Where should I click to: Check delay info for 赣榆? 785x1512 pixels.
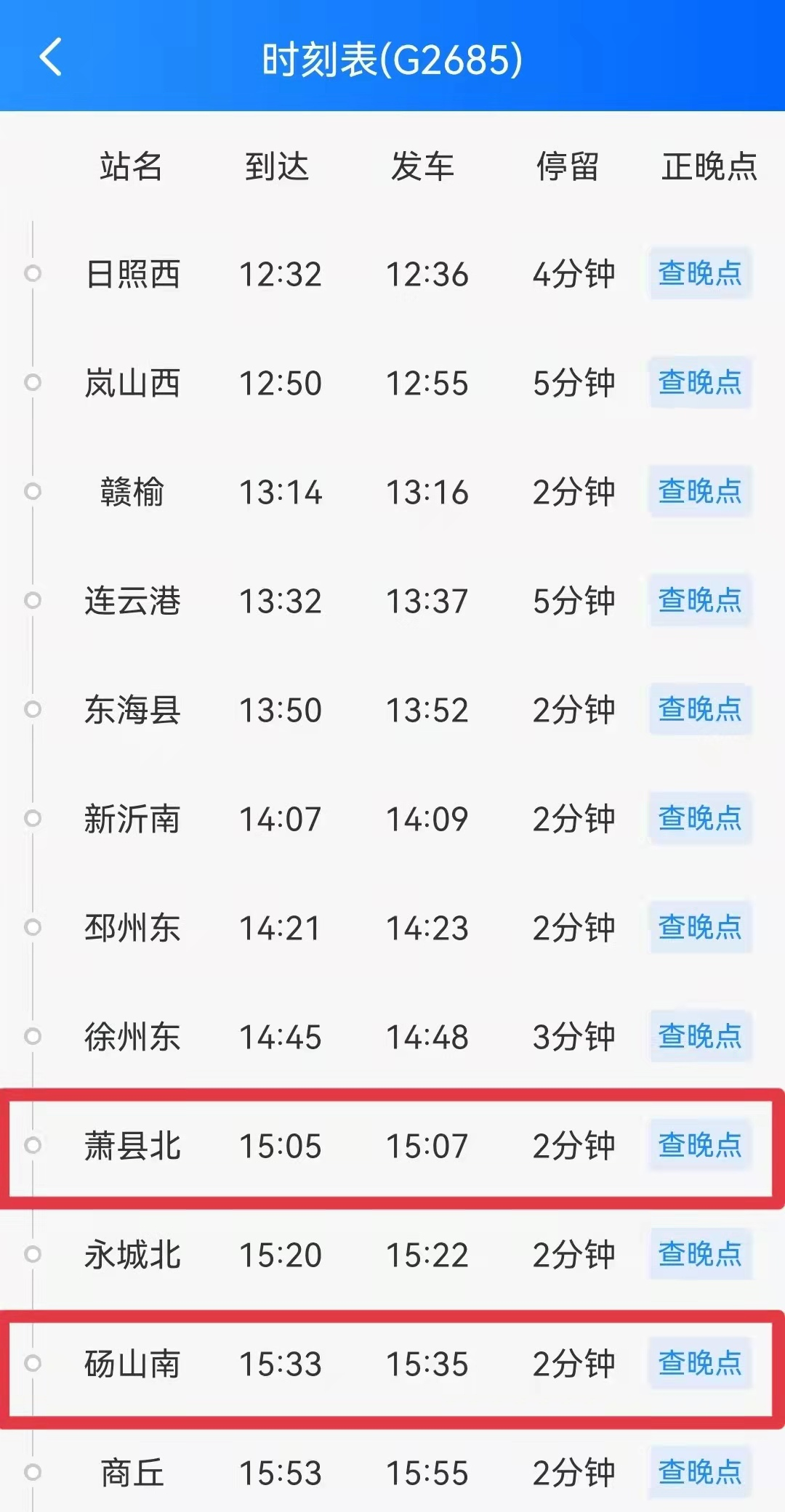pyautogui.click(x=700, y=491)
